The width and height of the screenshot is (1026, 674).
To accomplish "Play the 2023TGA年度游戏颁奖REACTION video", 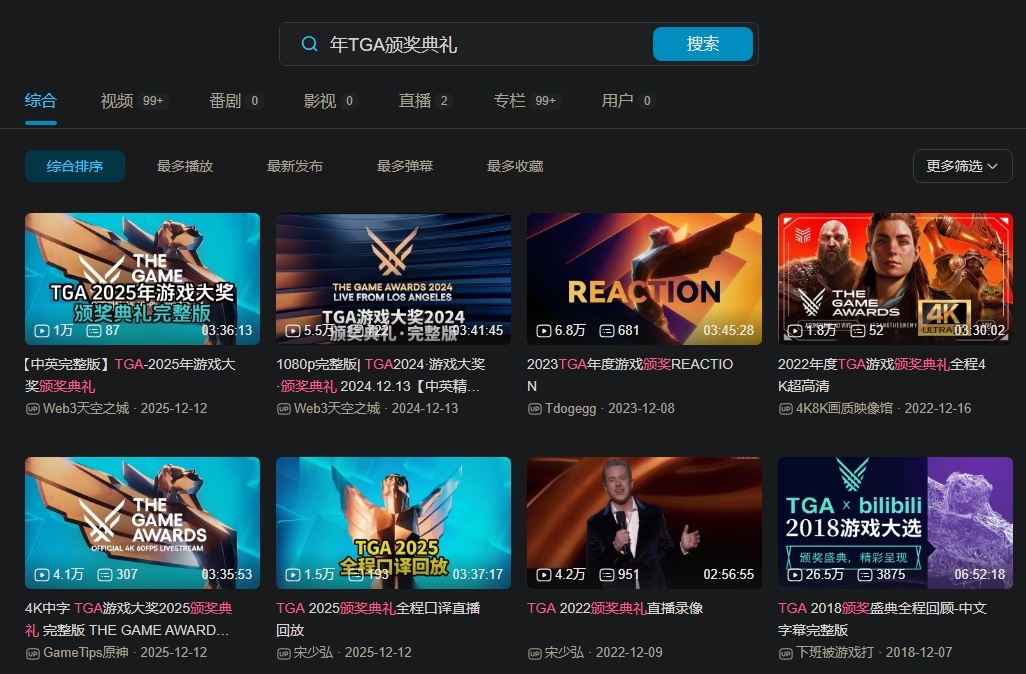I will (644, 278).
